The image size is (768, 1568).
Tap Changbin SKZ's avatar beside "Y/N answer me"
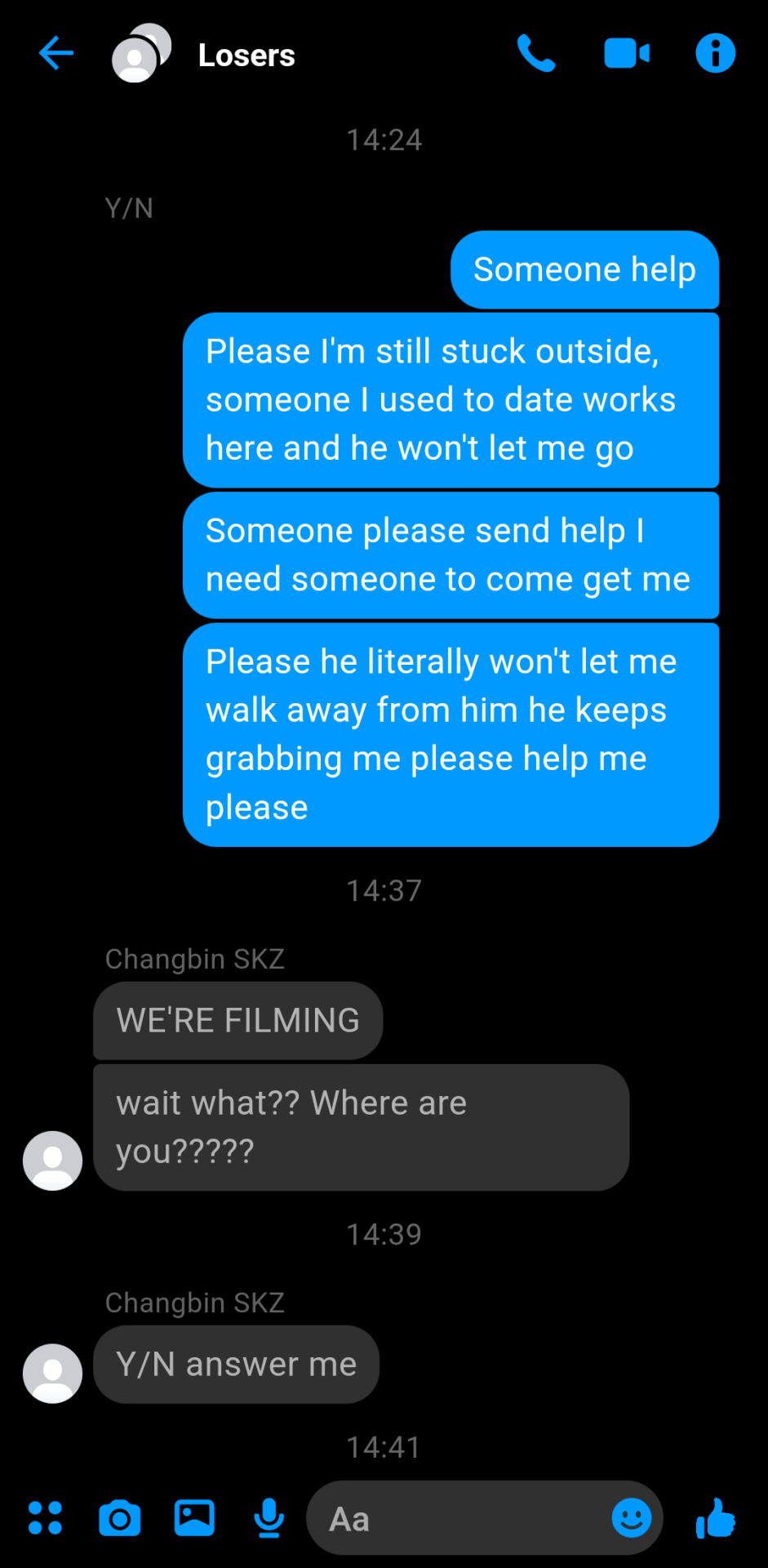[x=52, y=1374]
